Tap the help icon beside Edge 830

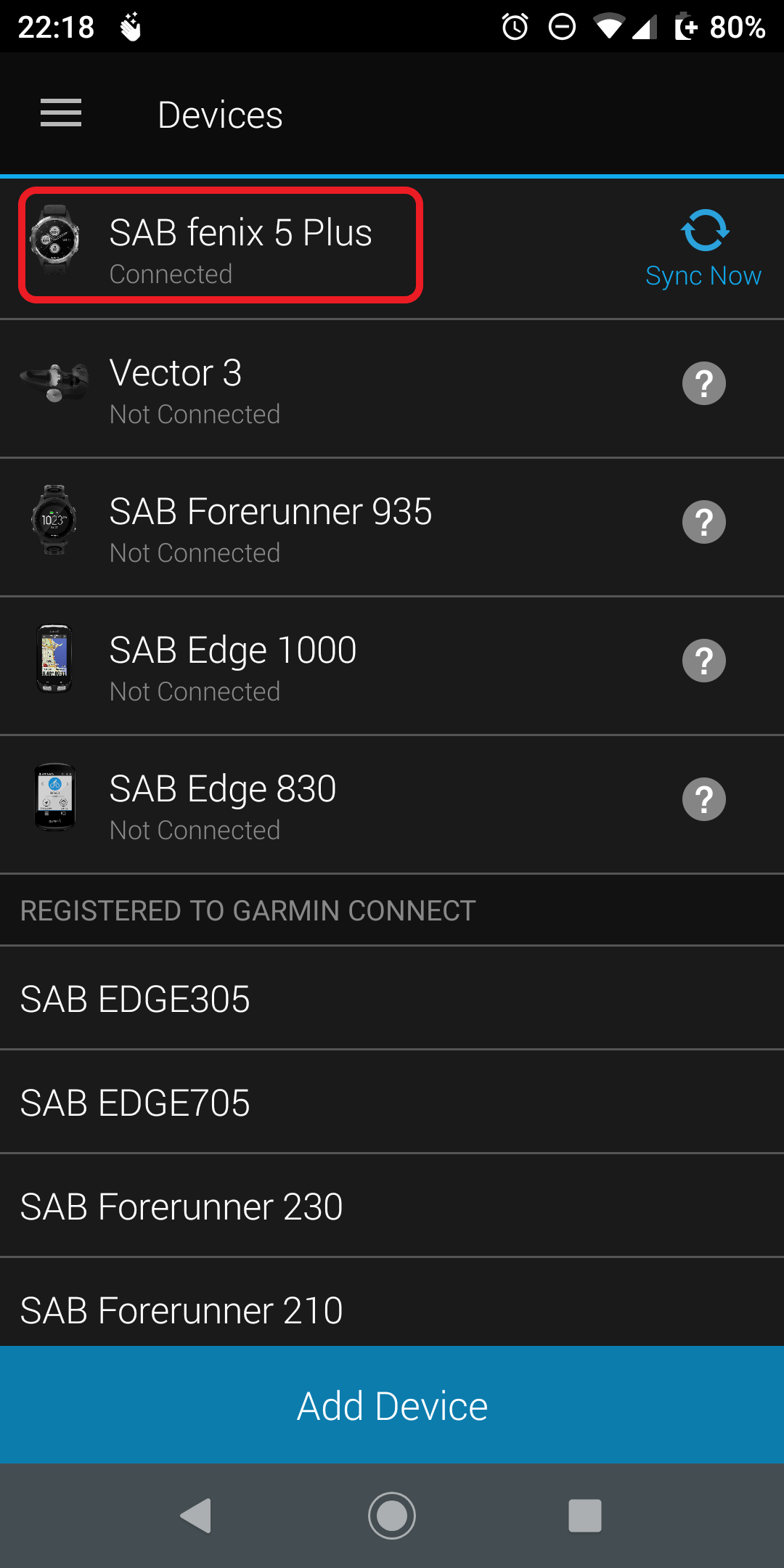coord(703,799)
